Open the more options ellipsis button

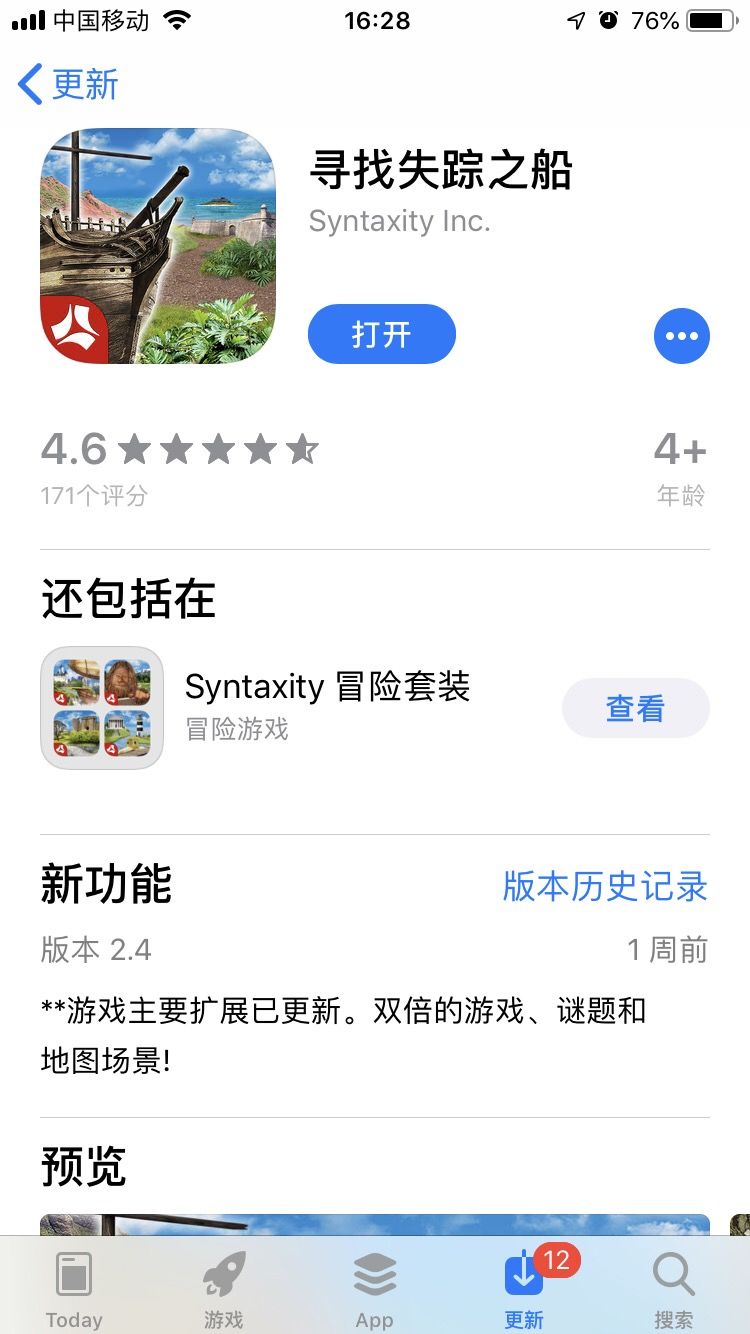click(681, 336)
